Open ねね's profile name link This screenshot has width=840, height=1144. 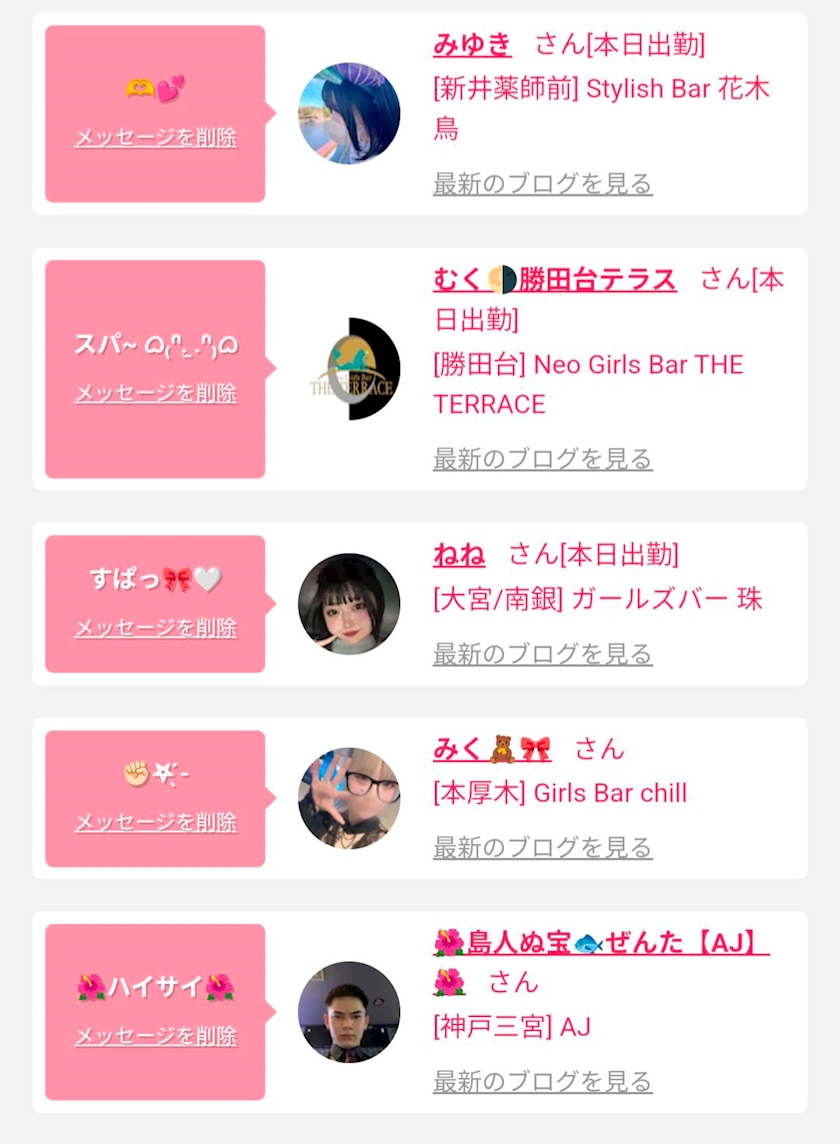459,555
